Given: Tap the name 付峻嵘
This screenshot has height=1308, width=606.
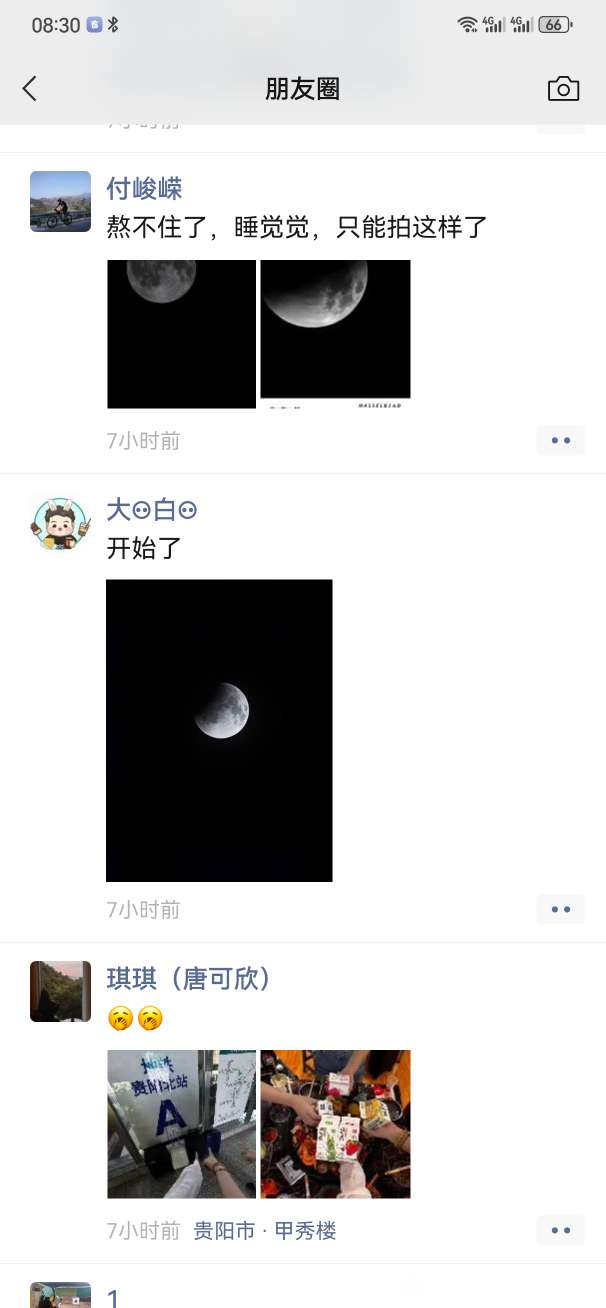Looking at the screenshot, I should tap(144, 188).
